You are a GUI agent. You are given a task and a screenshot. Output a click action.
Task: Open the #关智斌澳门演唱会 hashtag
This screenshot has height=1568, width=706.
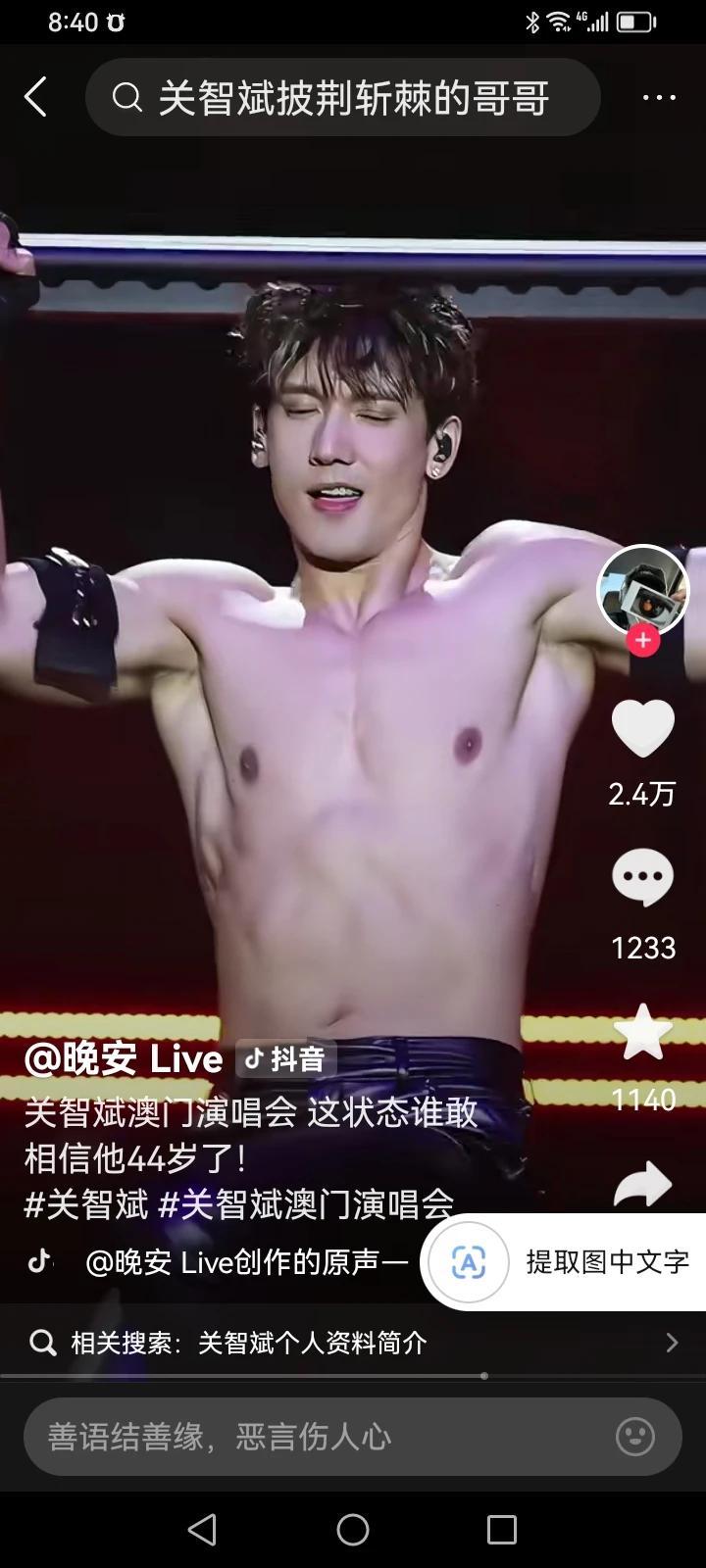click(307, 1203)
